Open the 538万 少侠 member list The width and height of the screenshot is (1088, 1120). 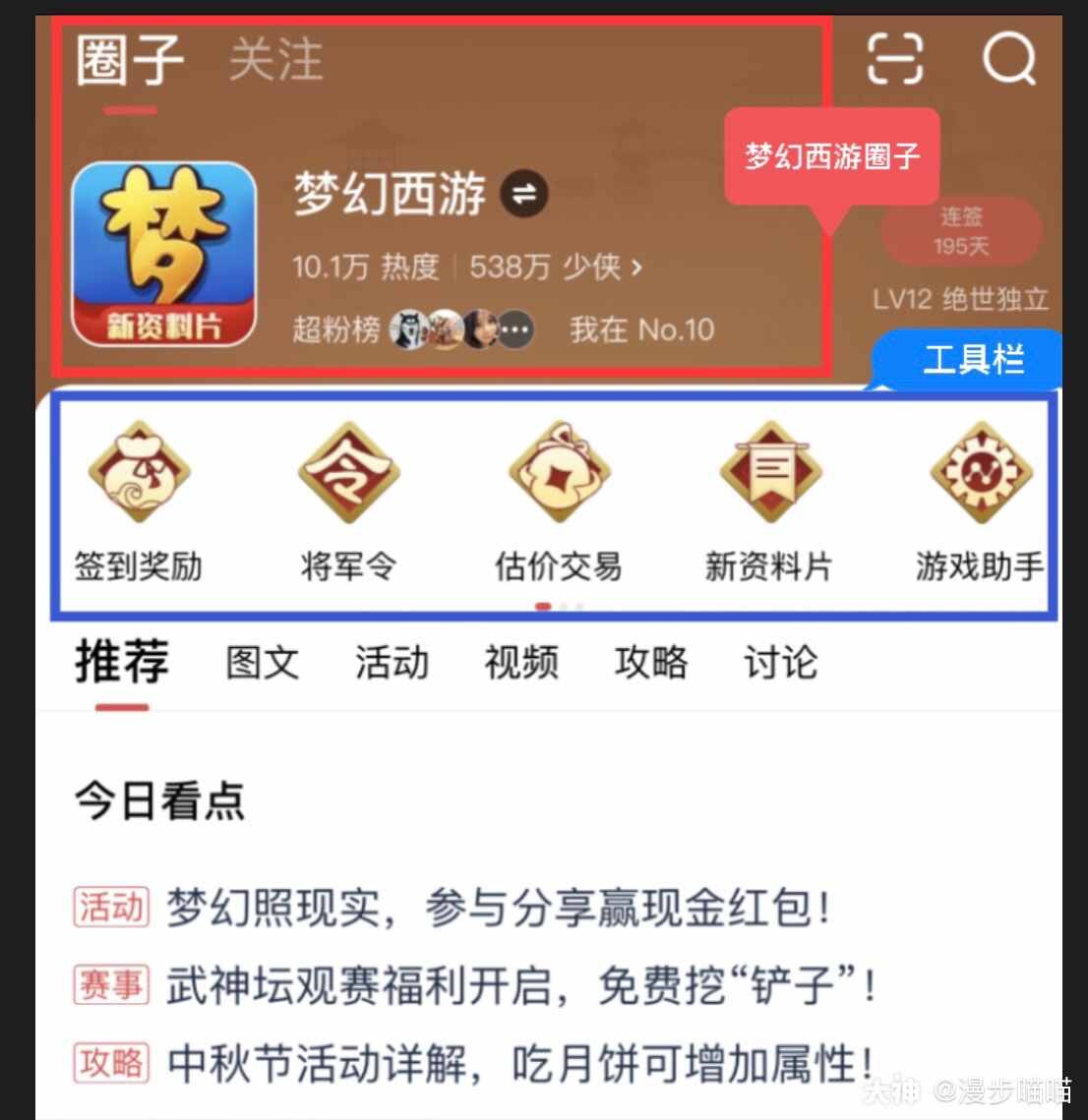pos(555,266)
